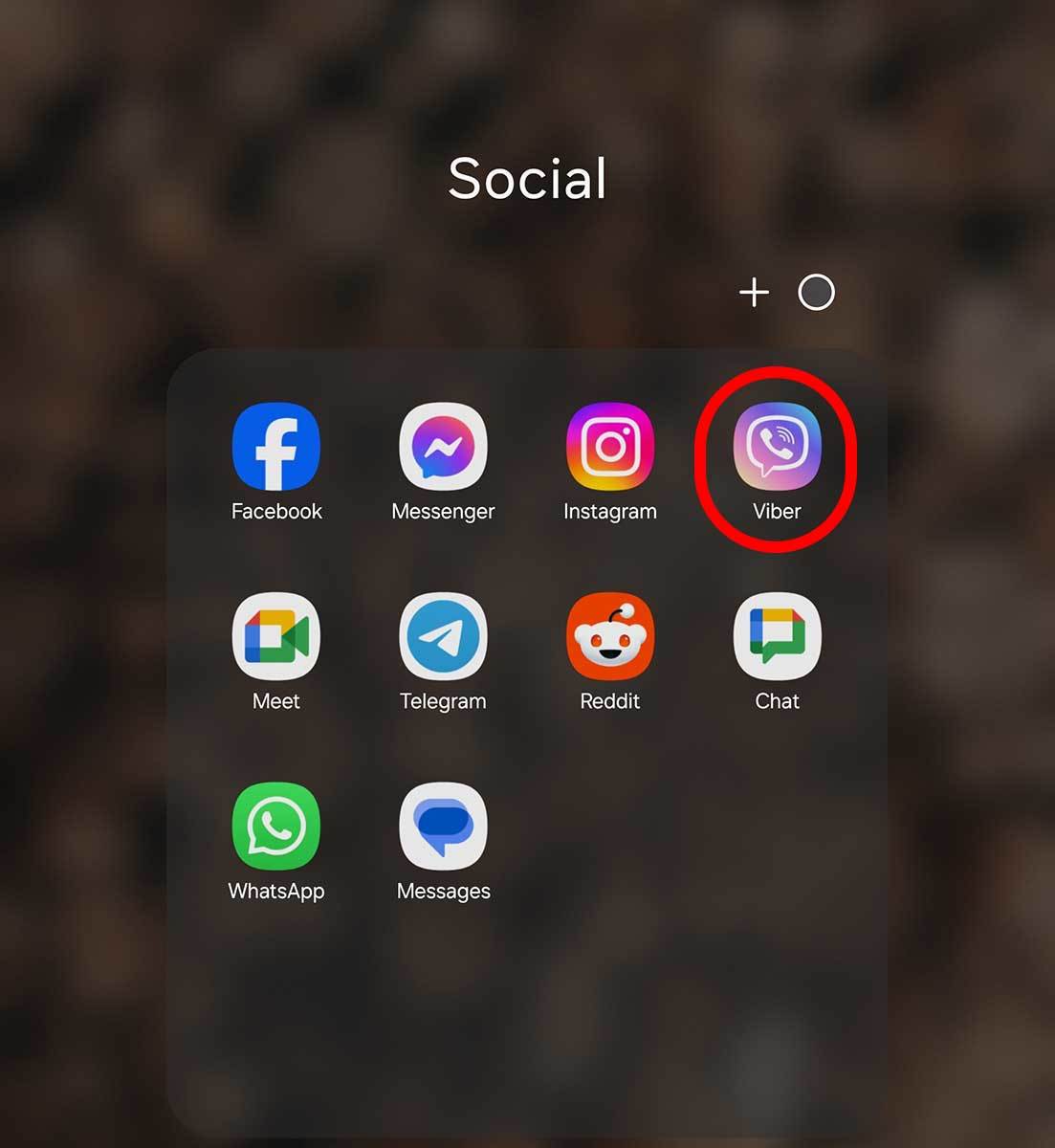Launch Telegram

pos(443,636)
